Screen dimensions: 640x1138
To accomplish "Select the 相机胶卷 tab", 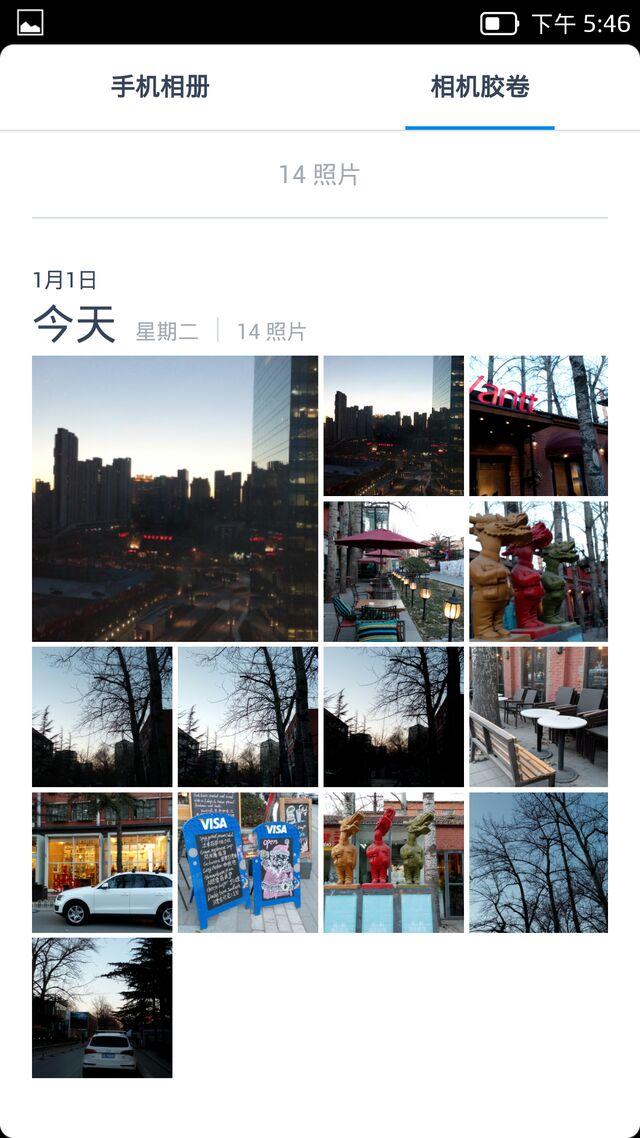I will coord(479,87).
